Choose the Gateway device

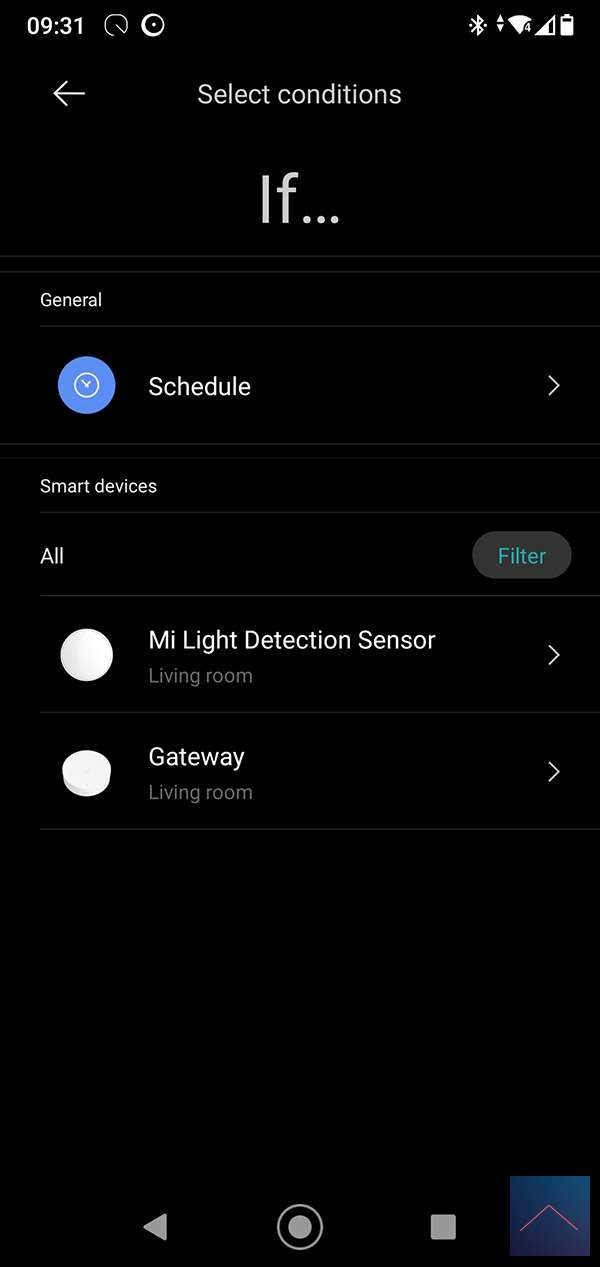(300, 772)
